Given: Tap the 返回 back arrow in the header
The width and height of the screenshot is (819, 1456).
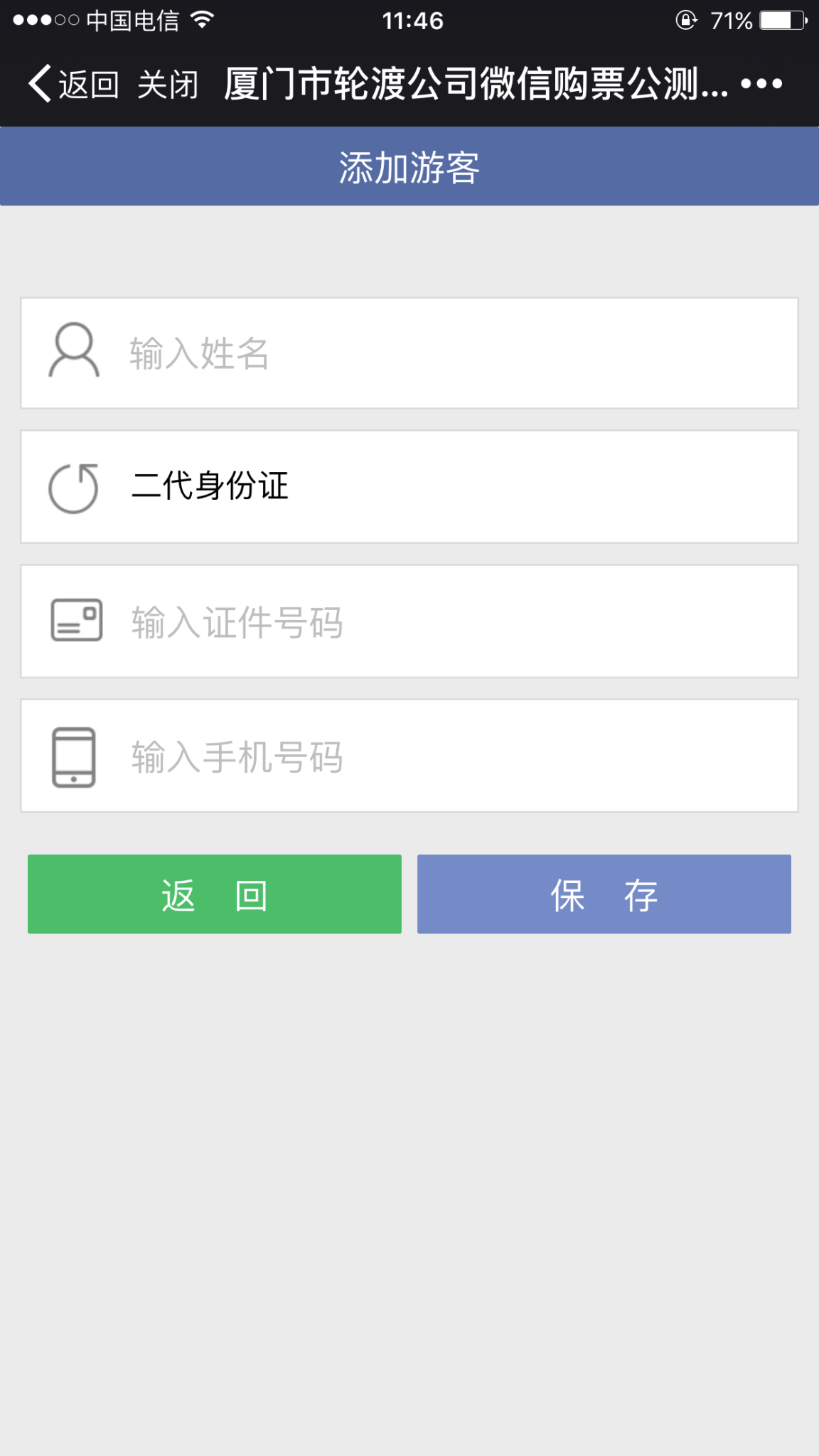Looking at the screenshot, I should tap(73, 85).
